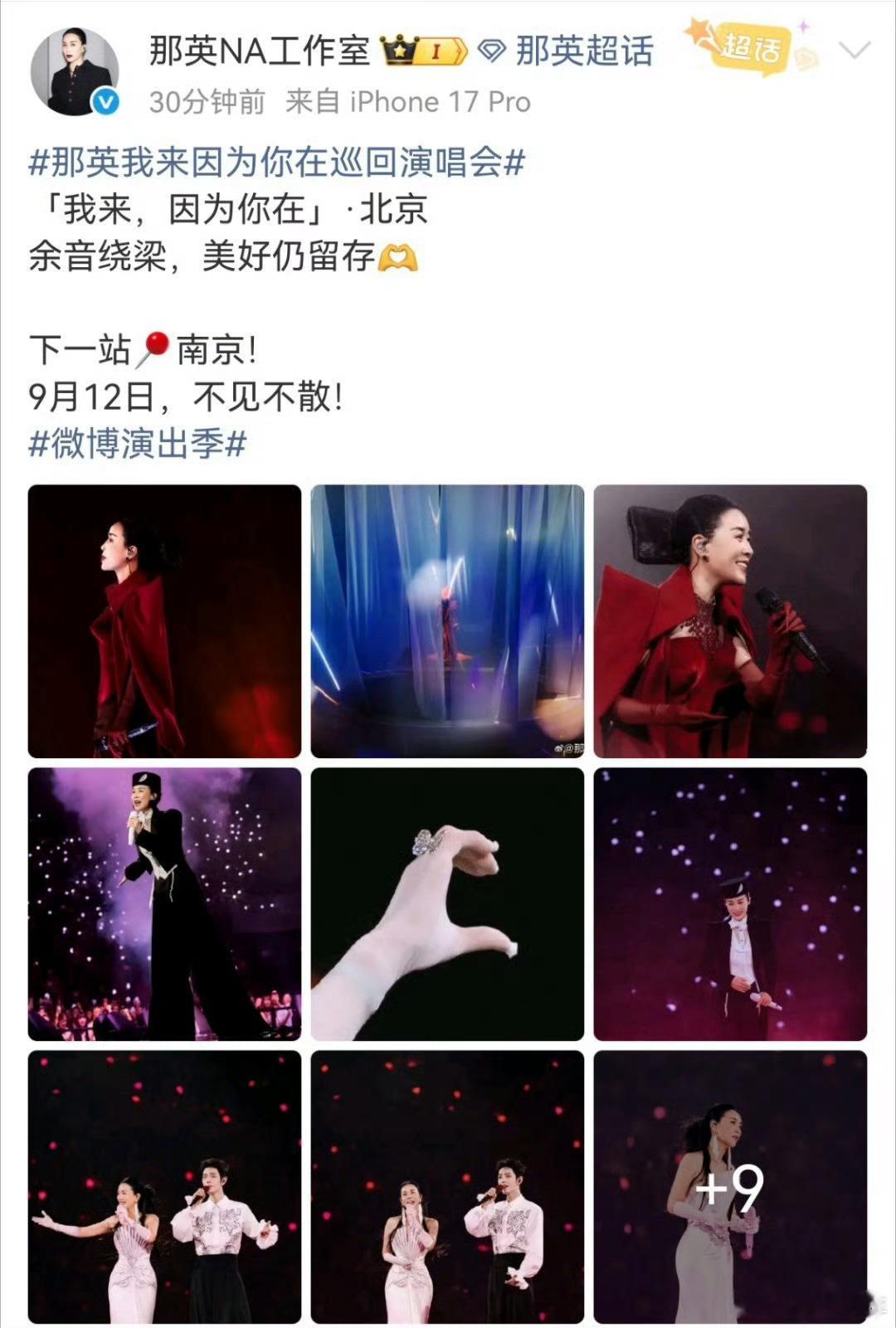896x1328 pixels.
Task: Expand the post options chevron
Action: point(854,51)
